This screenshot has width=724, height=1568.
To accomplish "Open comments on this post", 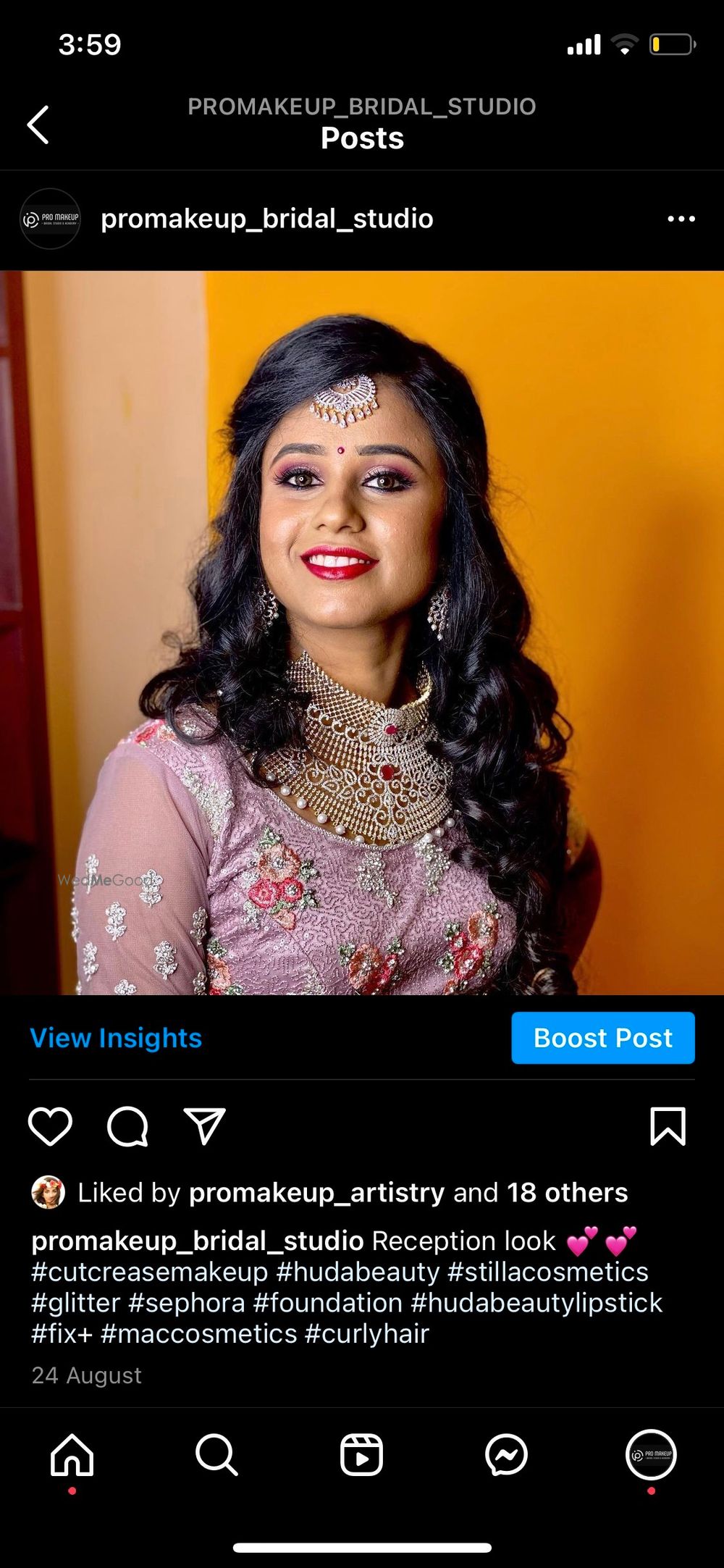I will [x=127, y=1126].
